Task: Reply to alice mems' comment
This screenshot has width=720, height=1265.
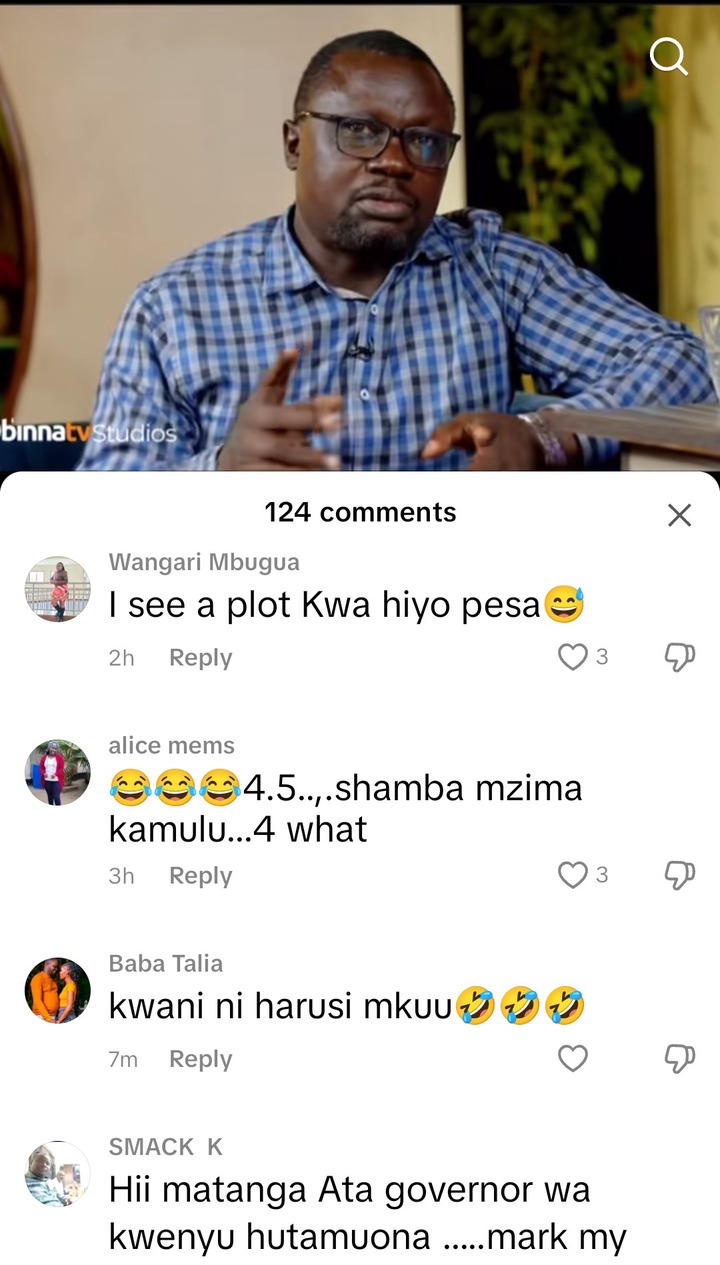Action: [200, 876]
